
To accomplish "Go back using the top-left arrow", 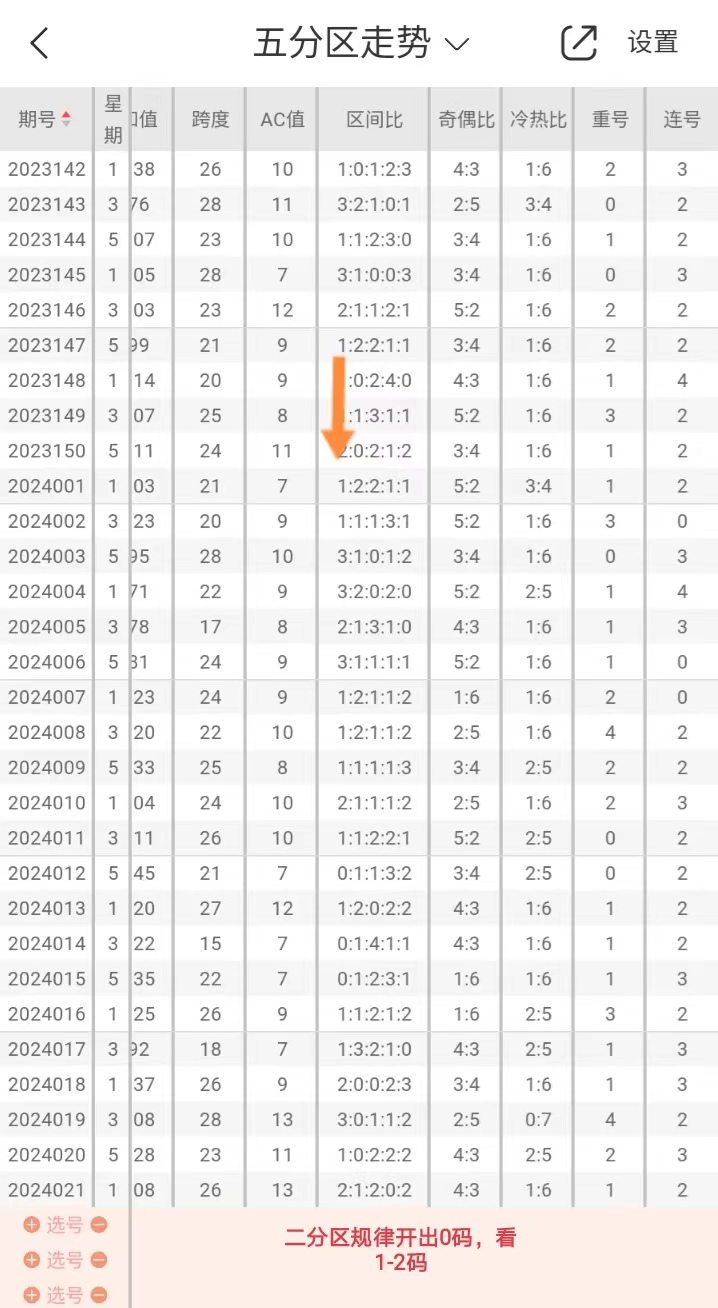I will (x=40, y=43).
